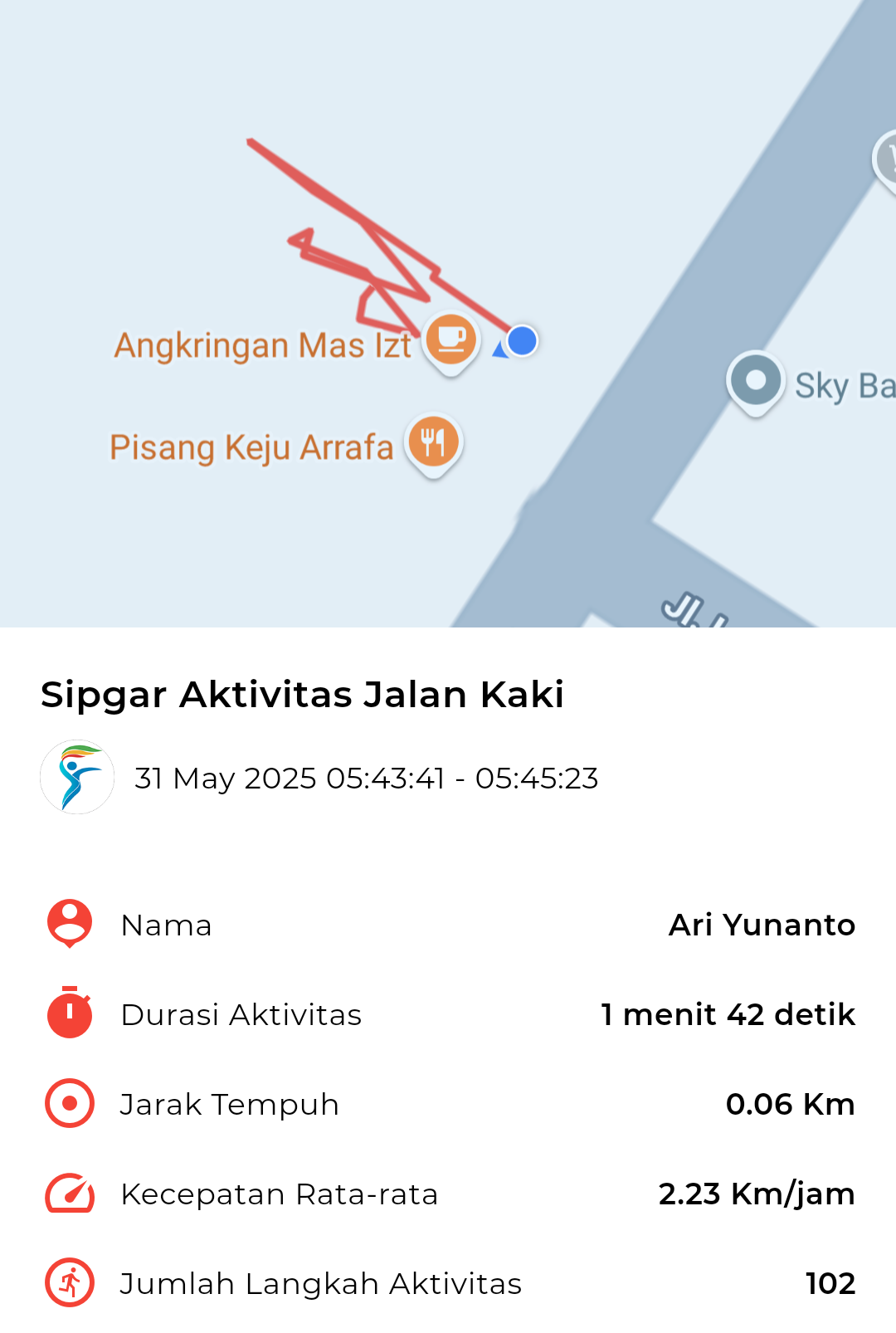This screenshot has width=896, height=1333.
Task: Select the Angkringan Mas Izt place label
Action: coord(262,345)
